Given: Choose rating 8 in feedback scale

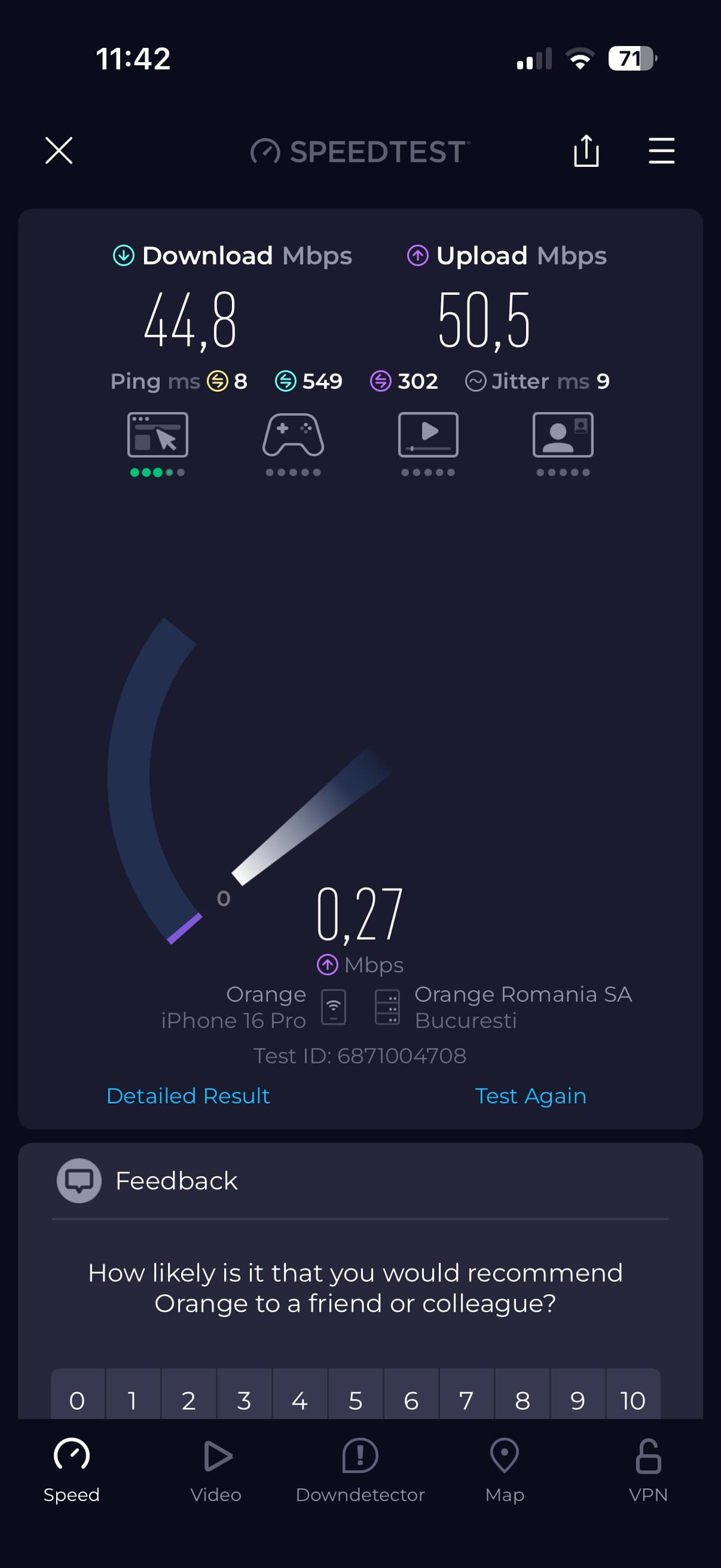Looking at the screenshot, I should coord(522,1400).
